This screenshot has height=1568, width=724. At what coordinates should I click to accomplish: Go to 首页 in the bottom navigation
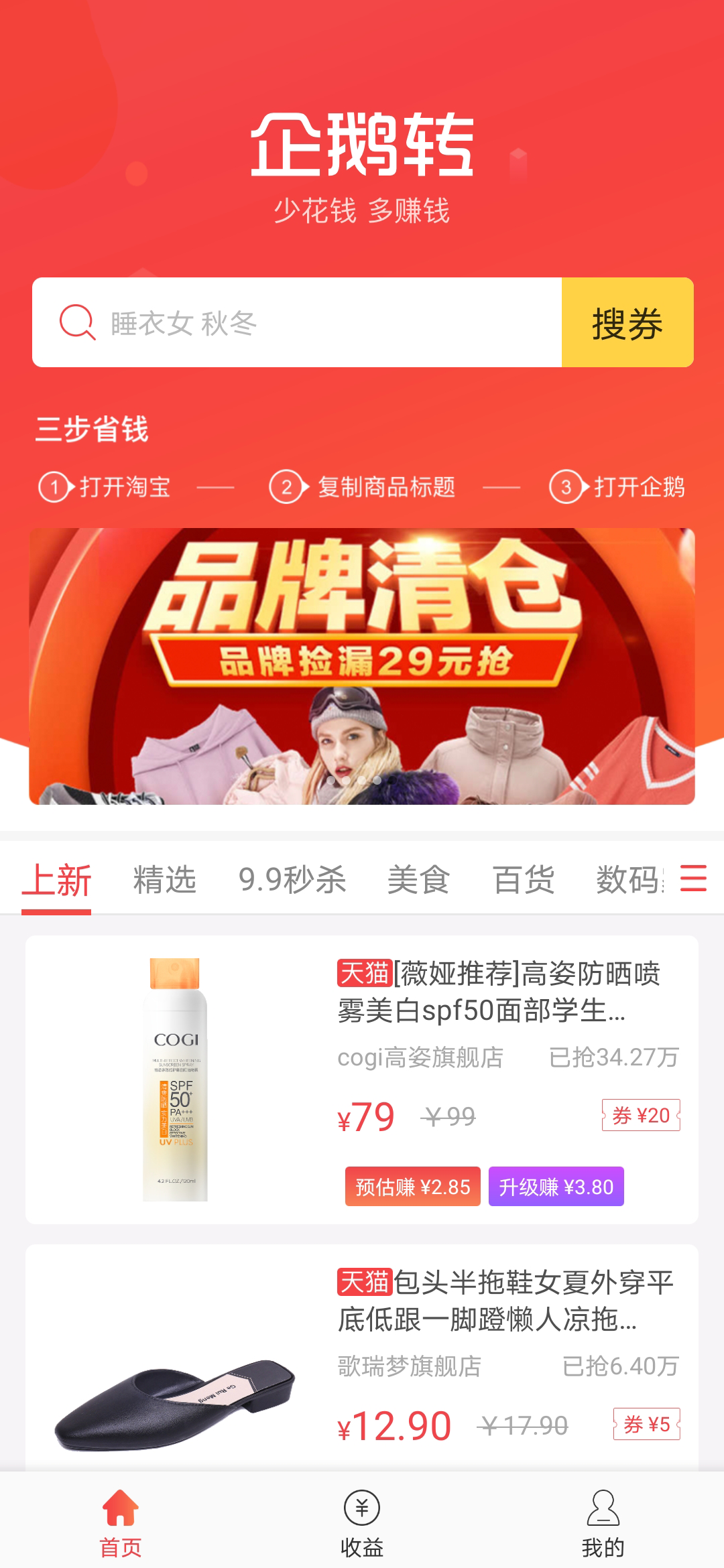point(121,1521)
